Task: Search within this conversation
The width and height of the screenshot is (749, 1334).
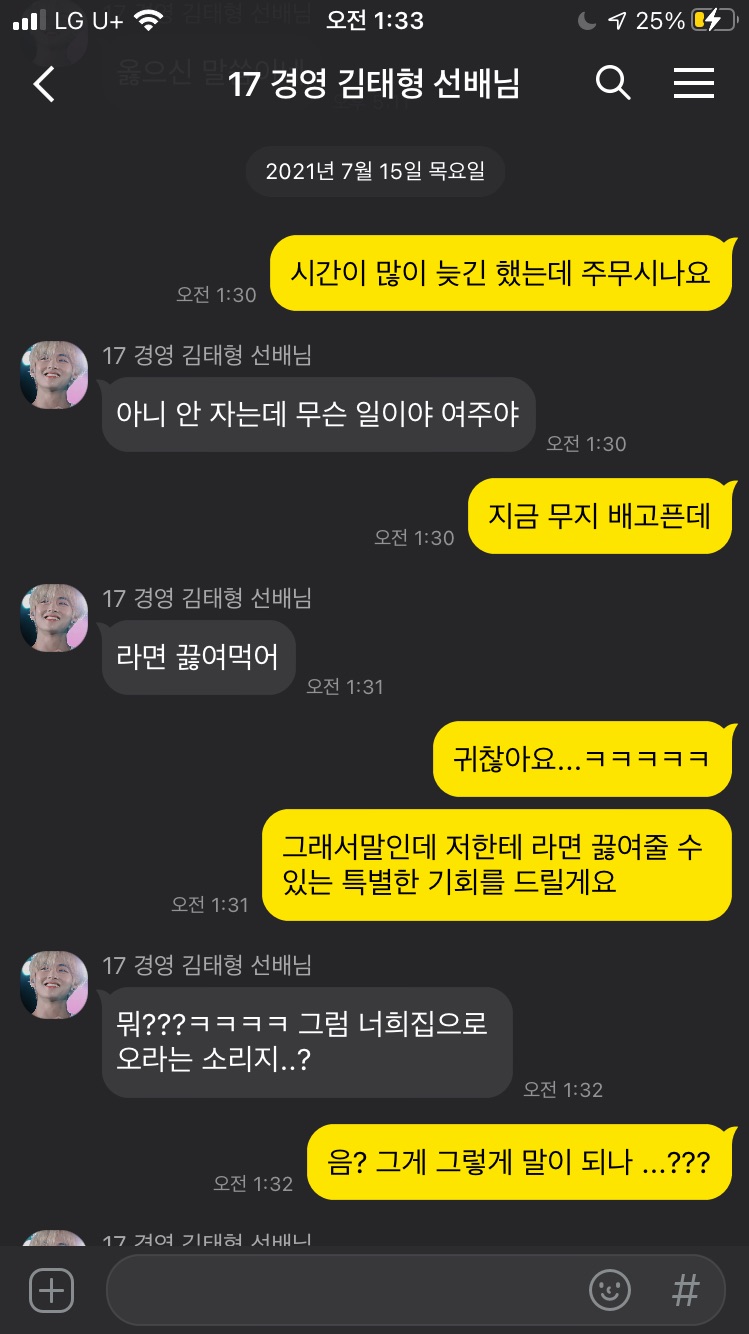Action: tap(613, 84)
